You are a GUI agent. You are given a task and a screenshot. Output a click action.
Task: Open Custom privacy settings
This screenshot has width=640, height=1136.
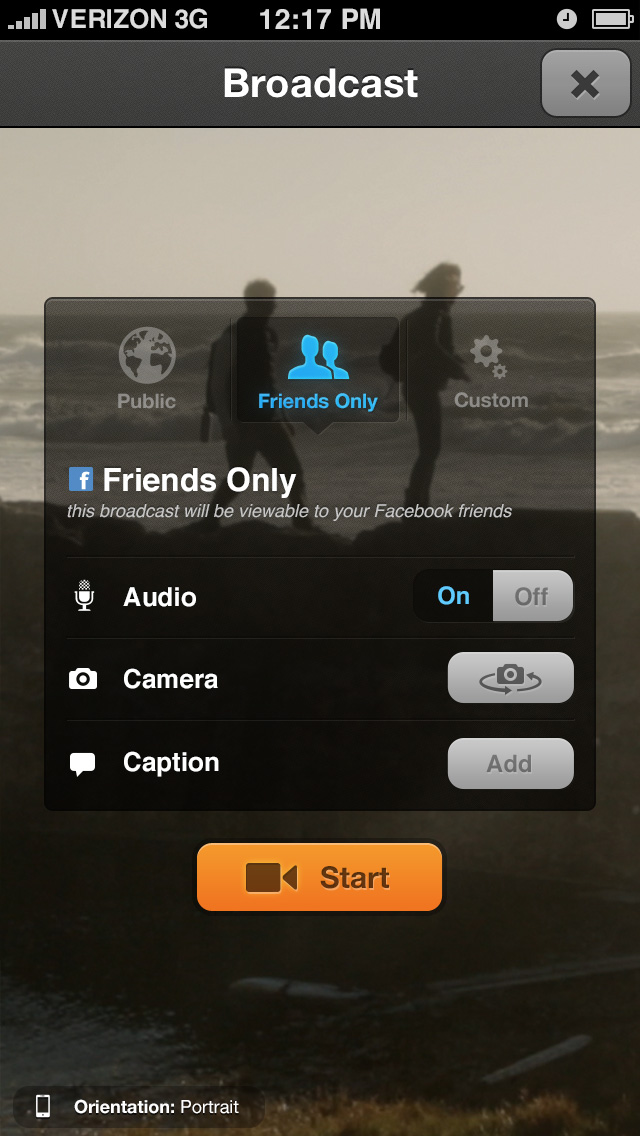click(490, 372)
